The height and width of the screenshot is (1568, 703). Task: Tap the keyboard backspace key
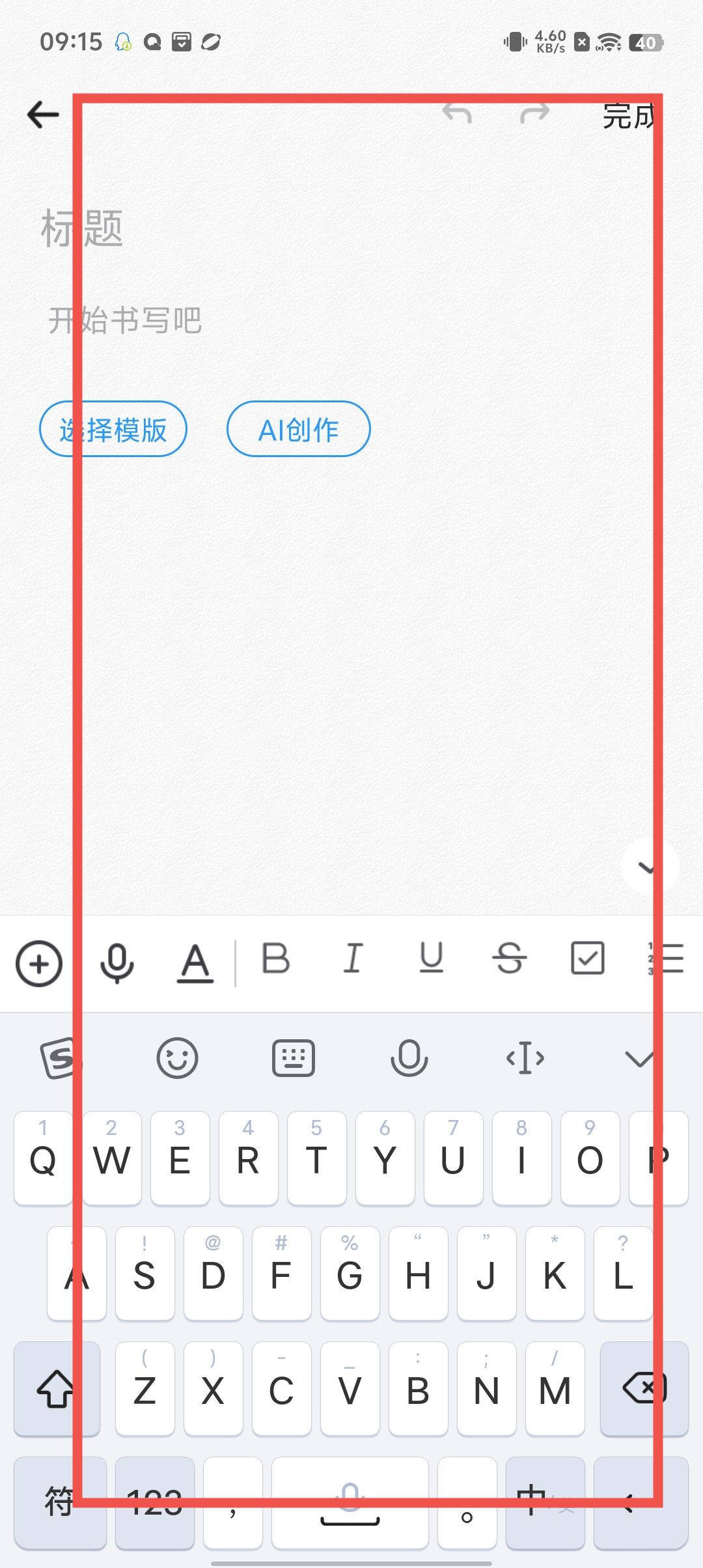644,1388
